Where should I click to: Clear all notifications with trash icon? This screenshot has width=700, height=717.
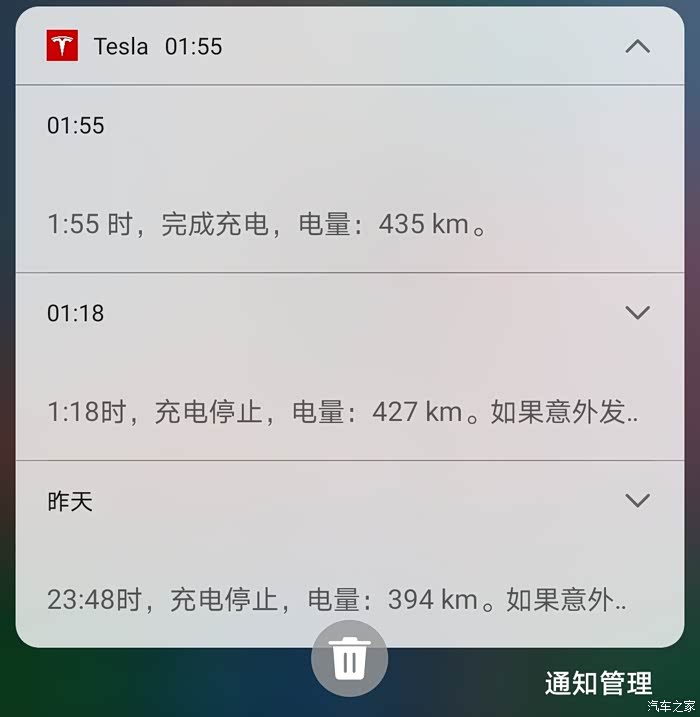[x=349, y=659]
